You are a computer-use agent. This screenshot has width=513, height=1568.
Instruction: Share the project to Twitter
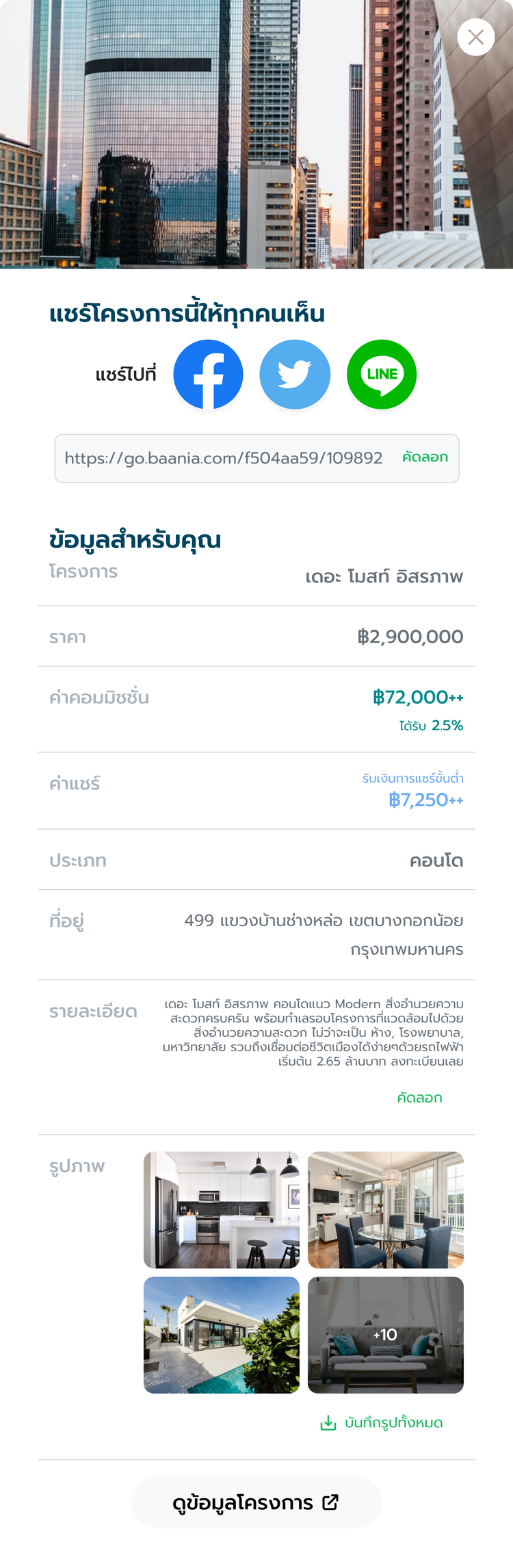(x=295, y=374)
